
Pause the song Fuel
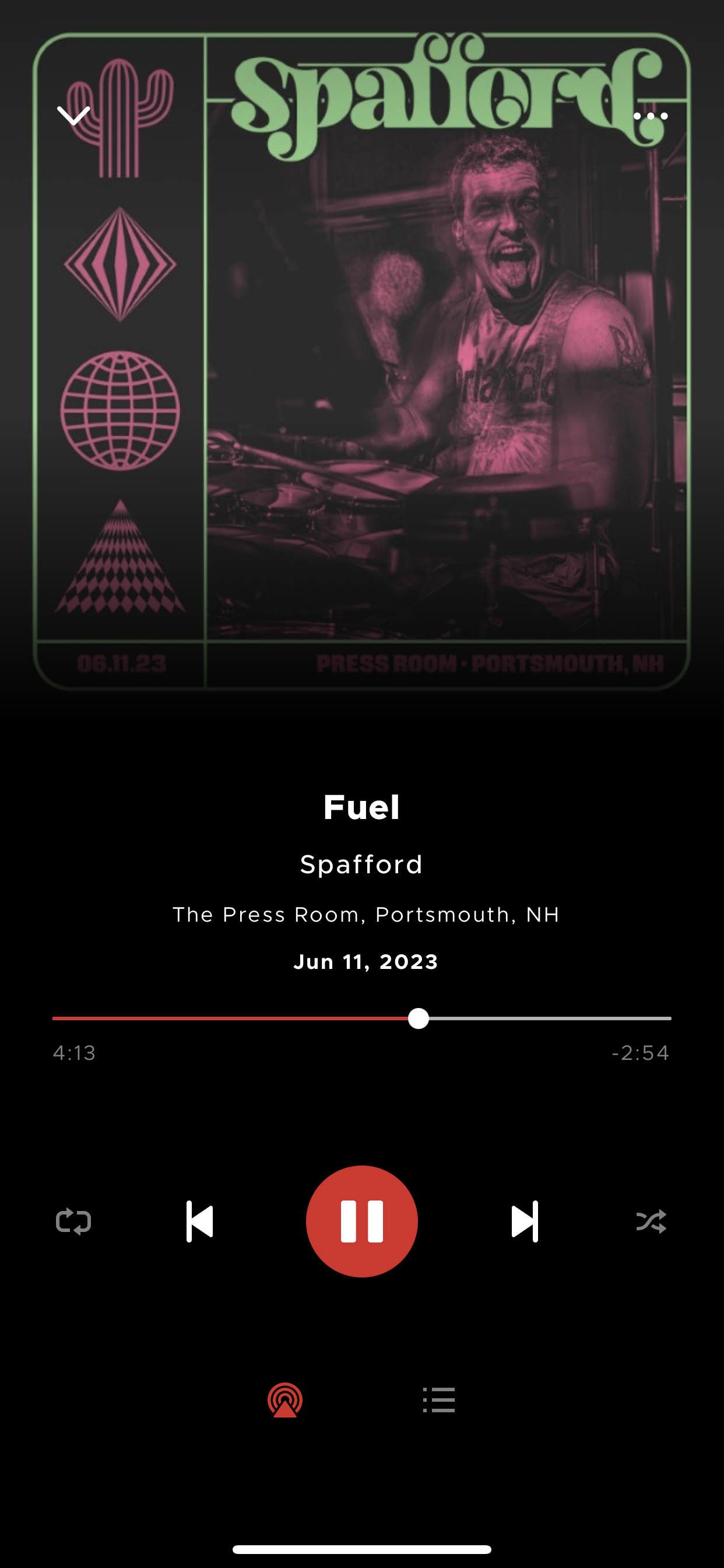tap(362, 1221)
